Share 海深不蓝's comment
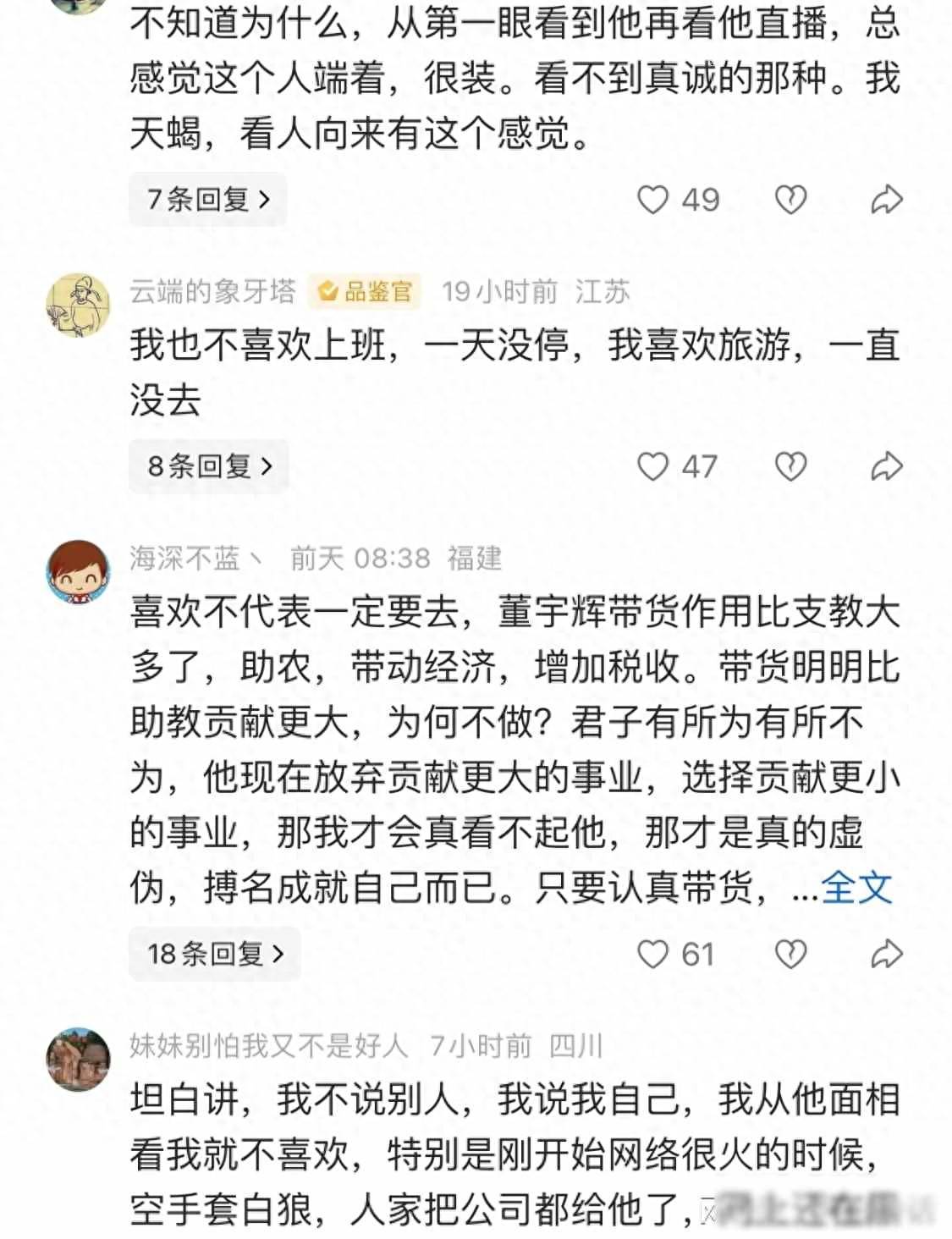The height and width of the screenshot is (1239, 952). (887, 954)
